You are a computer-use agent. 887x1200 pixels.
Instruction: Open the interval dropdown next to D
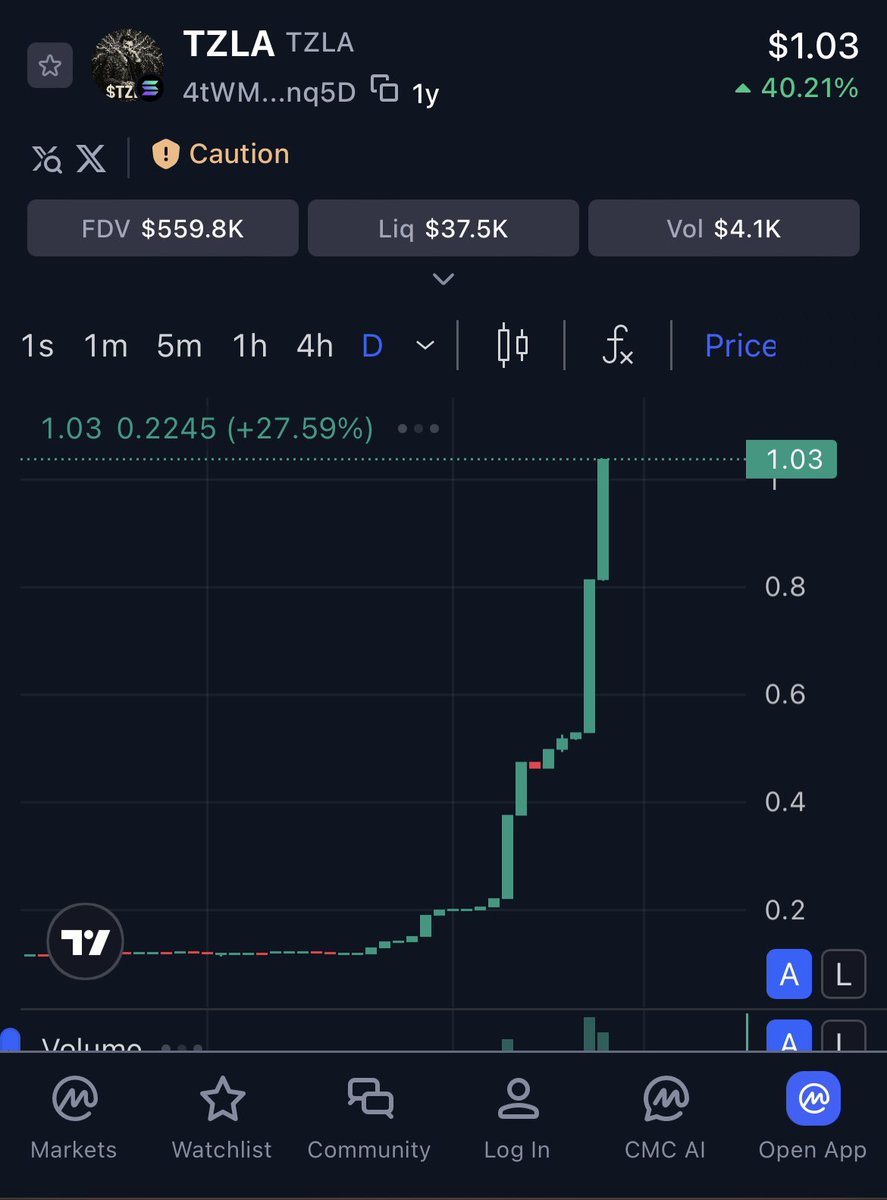(x=425, y=346)
